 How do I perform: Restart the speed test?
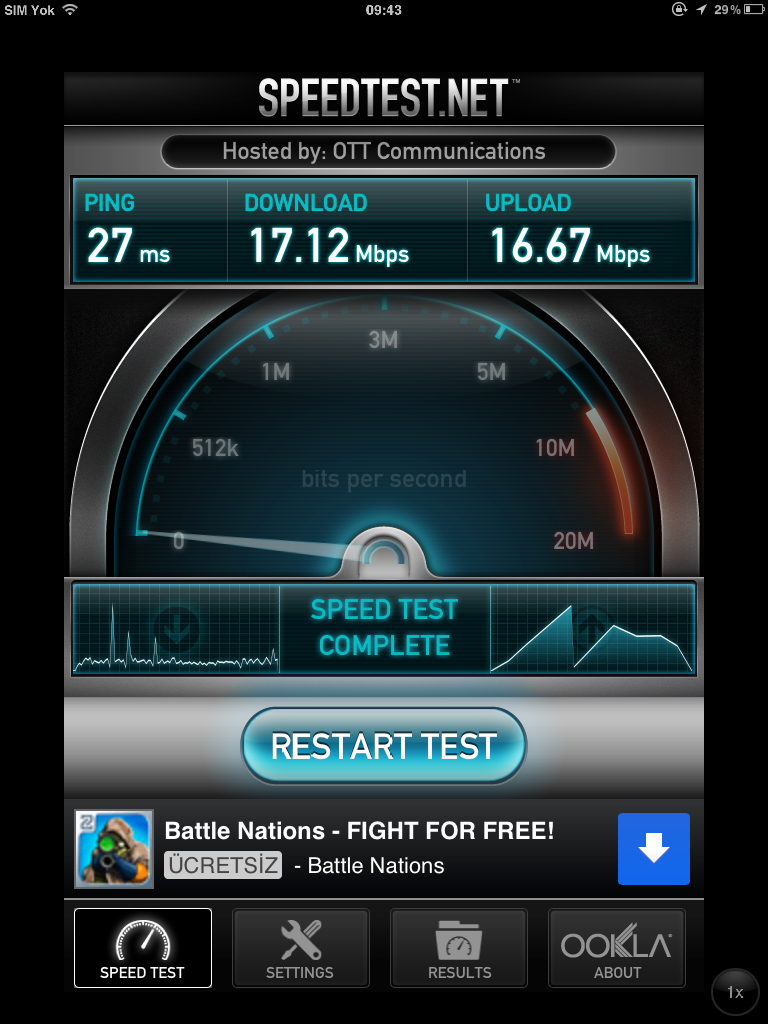[383, 746]
